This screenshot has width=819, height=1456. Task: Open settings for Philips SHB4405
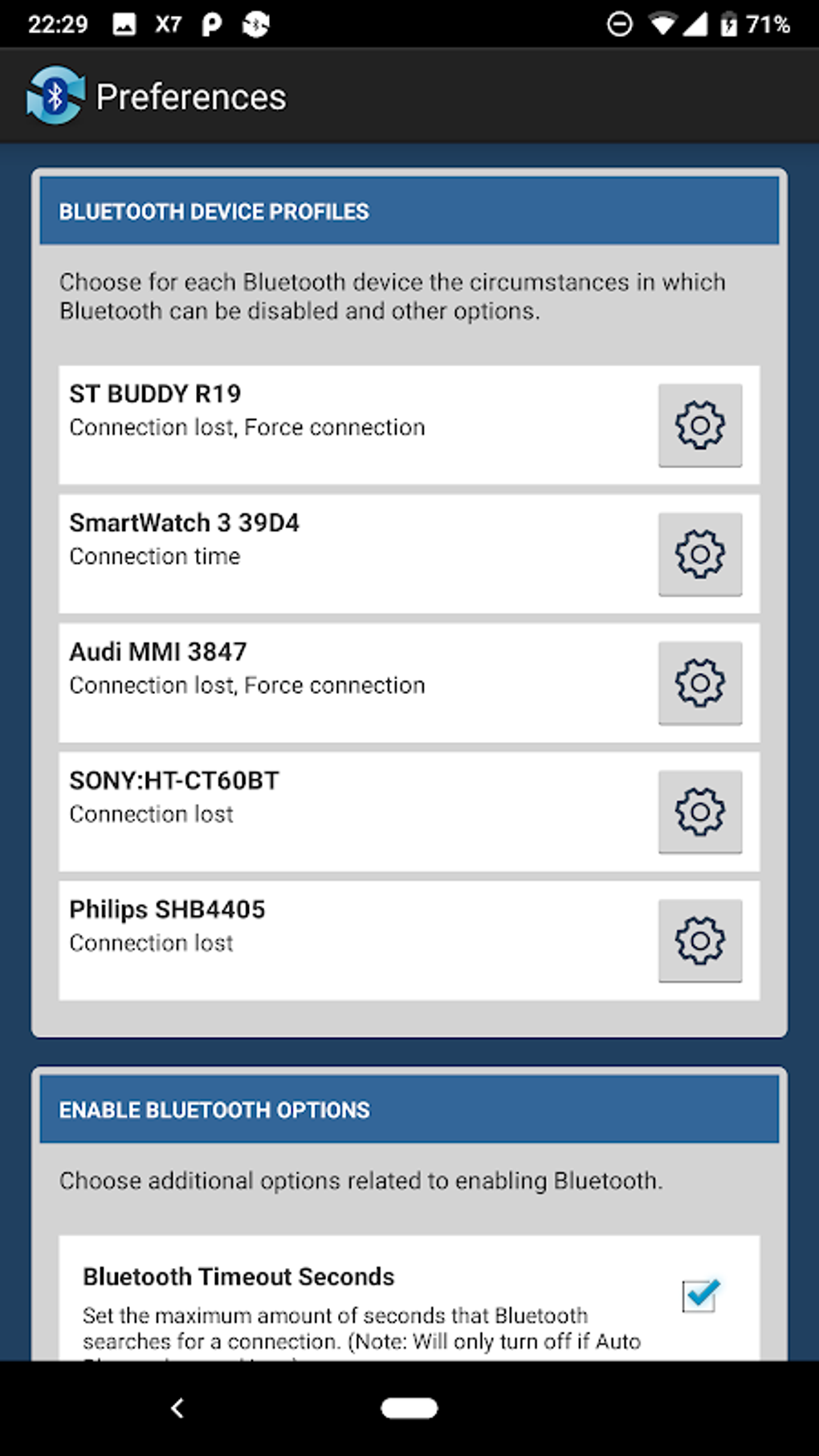coord(700,940)
